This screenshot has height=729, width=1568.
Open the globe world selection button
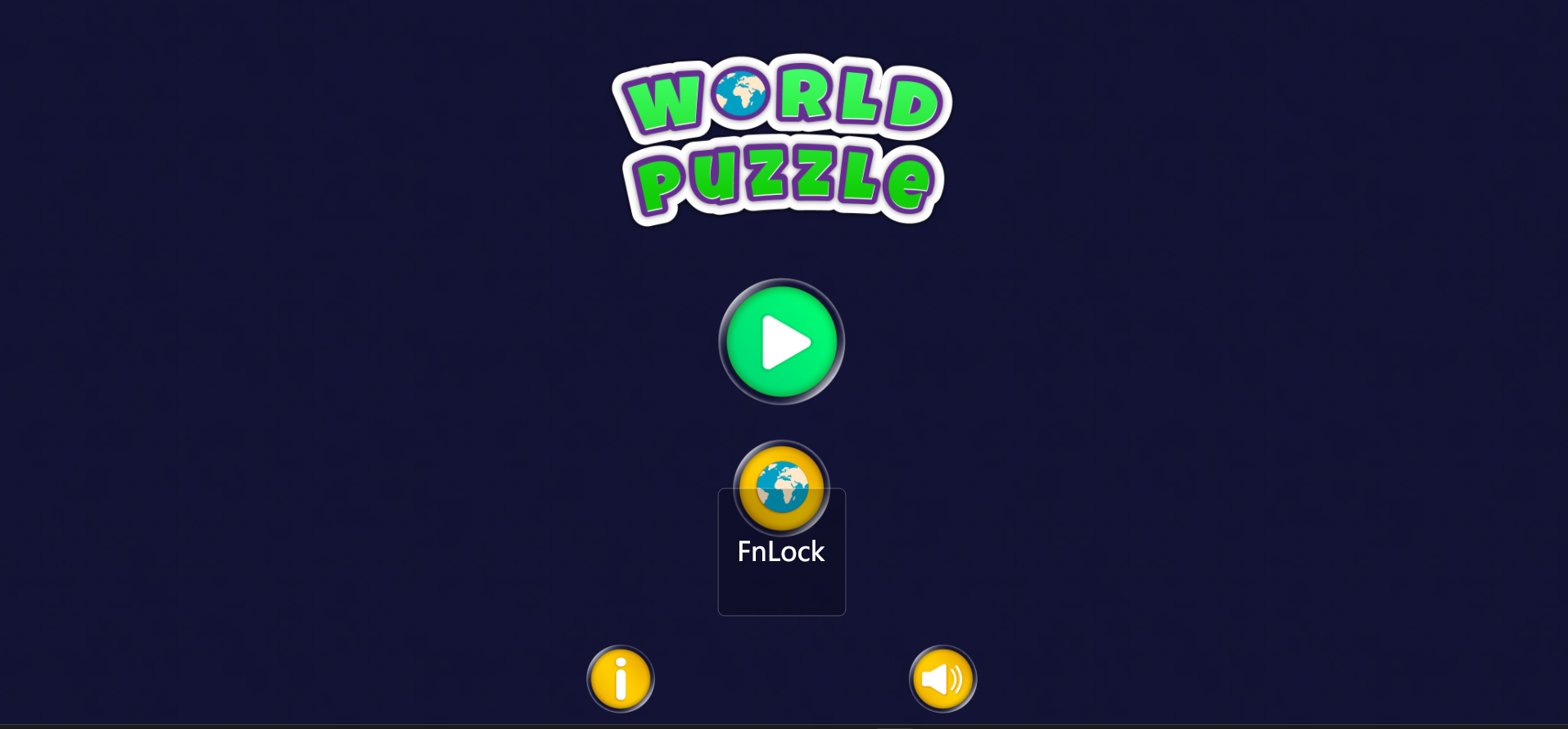click(782, 487)
